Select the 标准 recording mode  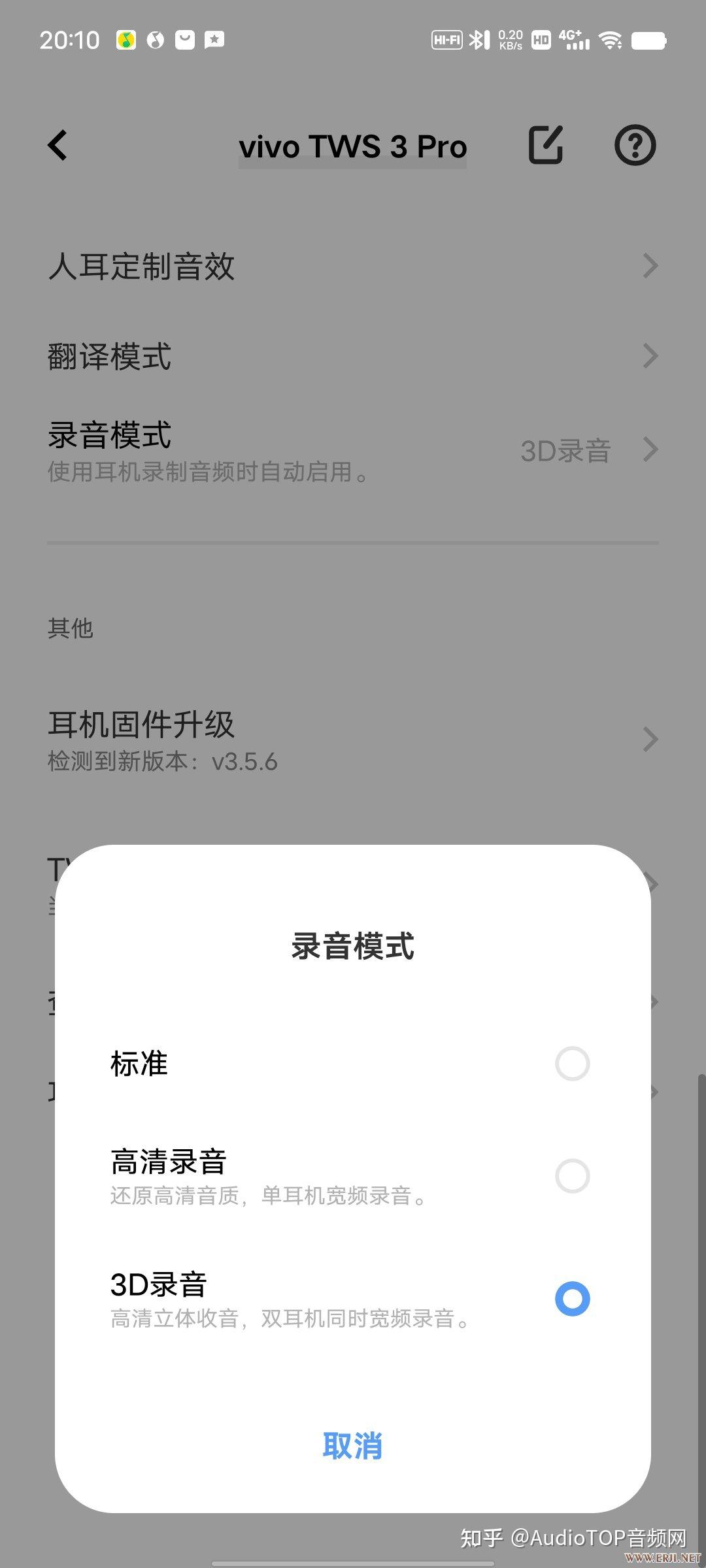(x=572, y=1064)
